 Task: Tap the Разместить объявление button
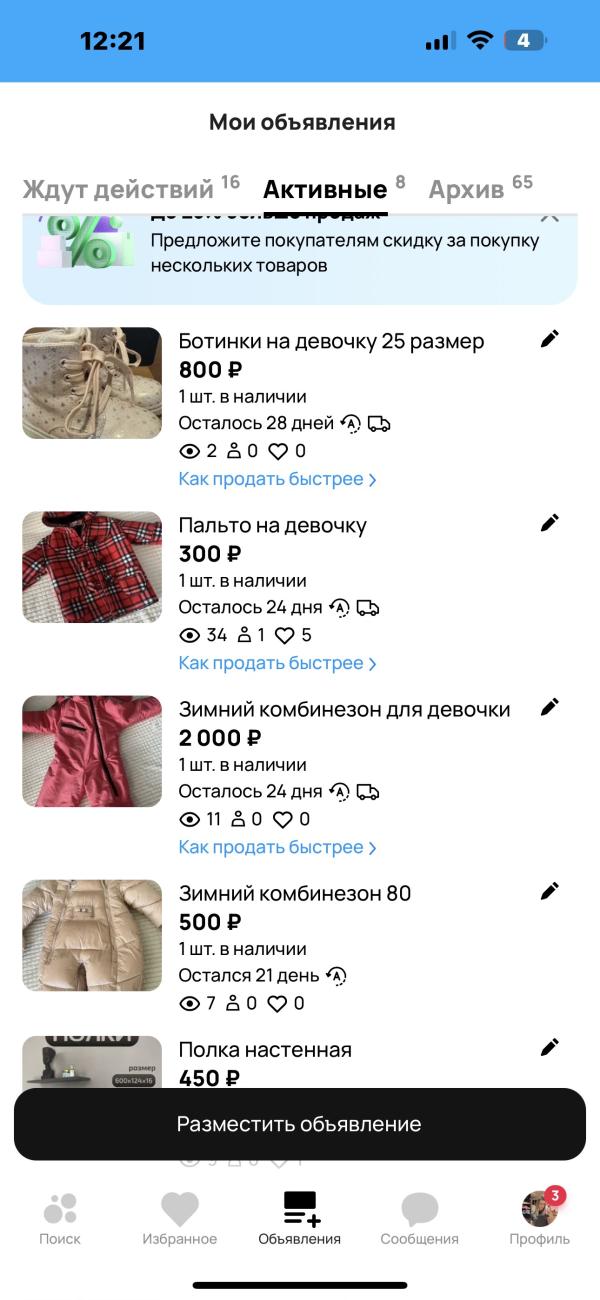click(299, 1124)
